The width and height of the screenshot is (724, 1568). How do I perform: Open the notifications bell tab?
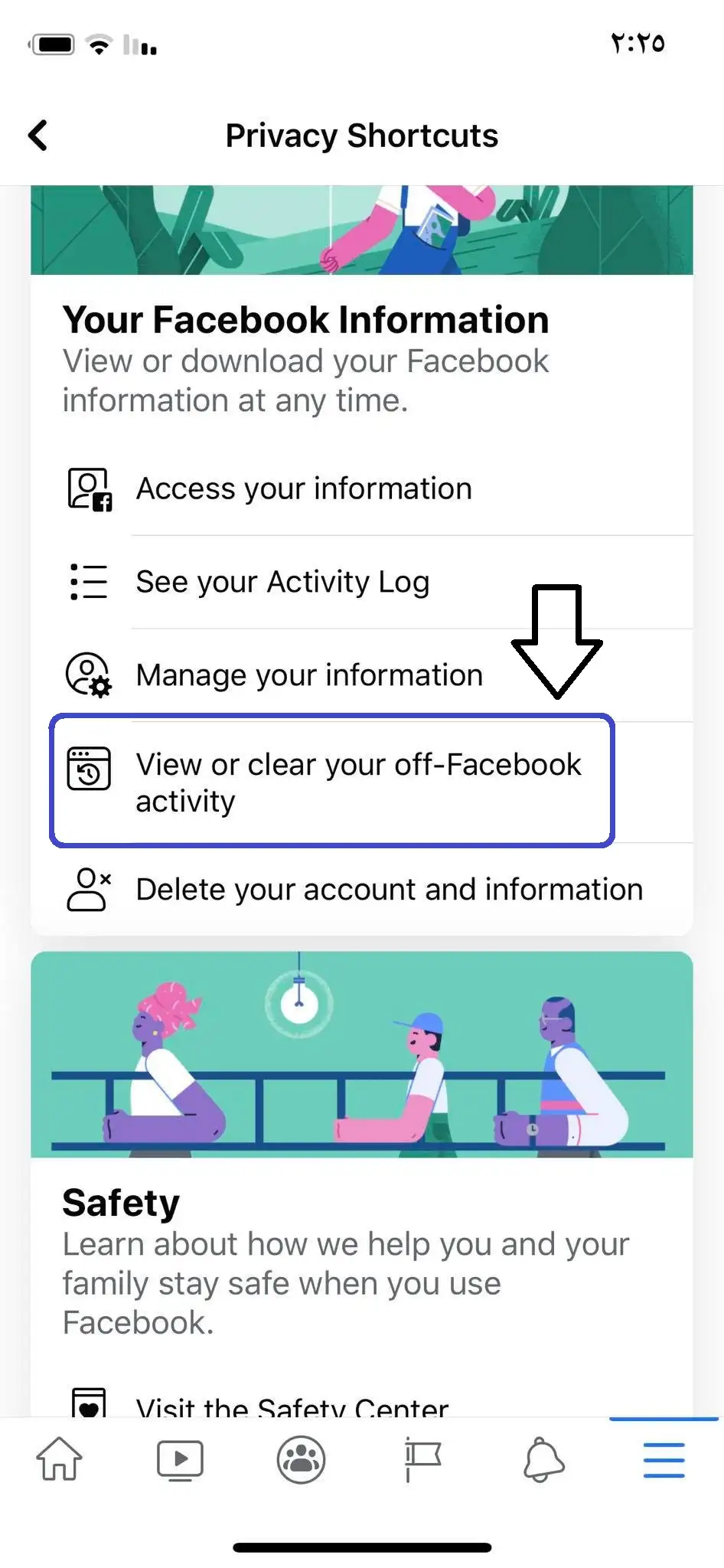pyautogui.click(x=543, y=1459)
